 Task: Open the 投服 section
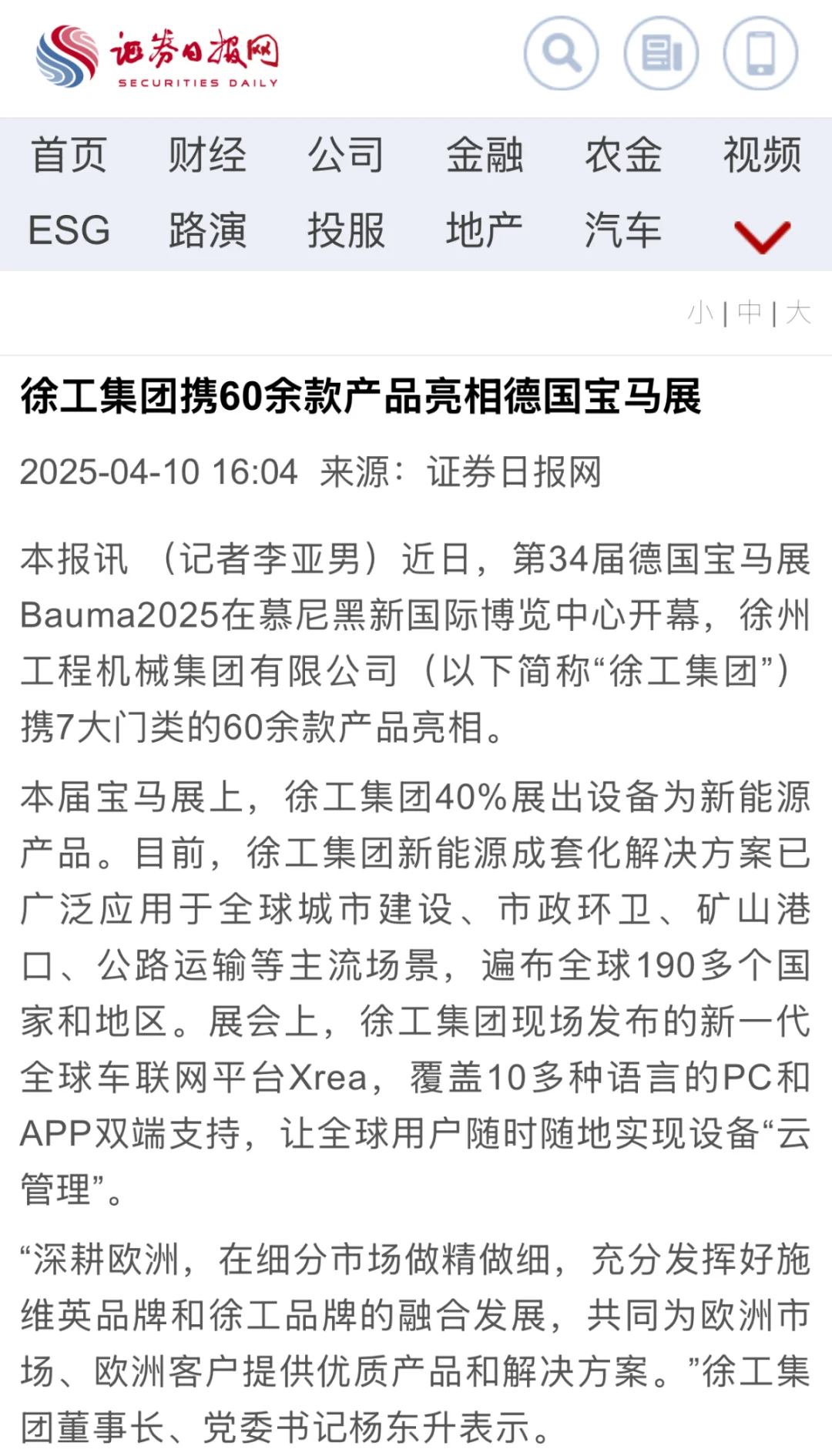tap(346, 230)
